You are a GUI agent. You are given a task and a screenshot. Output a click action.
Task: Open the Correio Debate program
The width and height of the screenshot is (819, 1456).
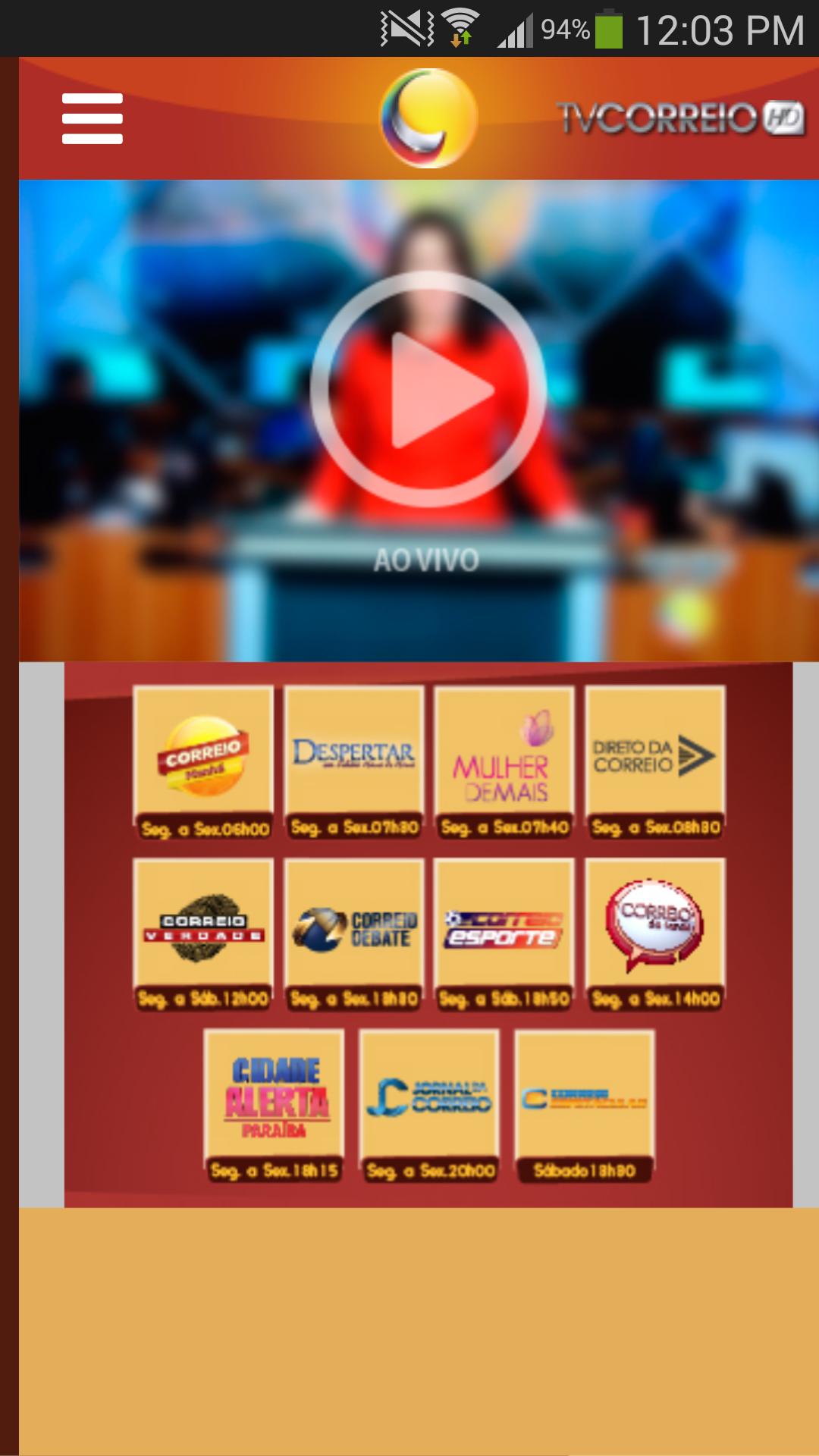tap(353, 934)
